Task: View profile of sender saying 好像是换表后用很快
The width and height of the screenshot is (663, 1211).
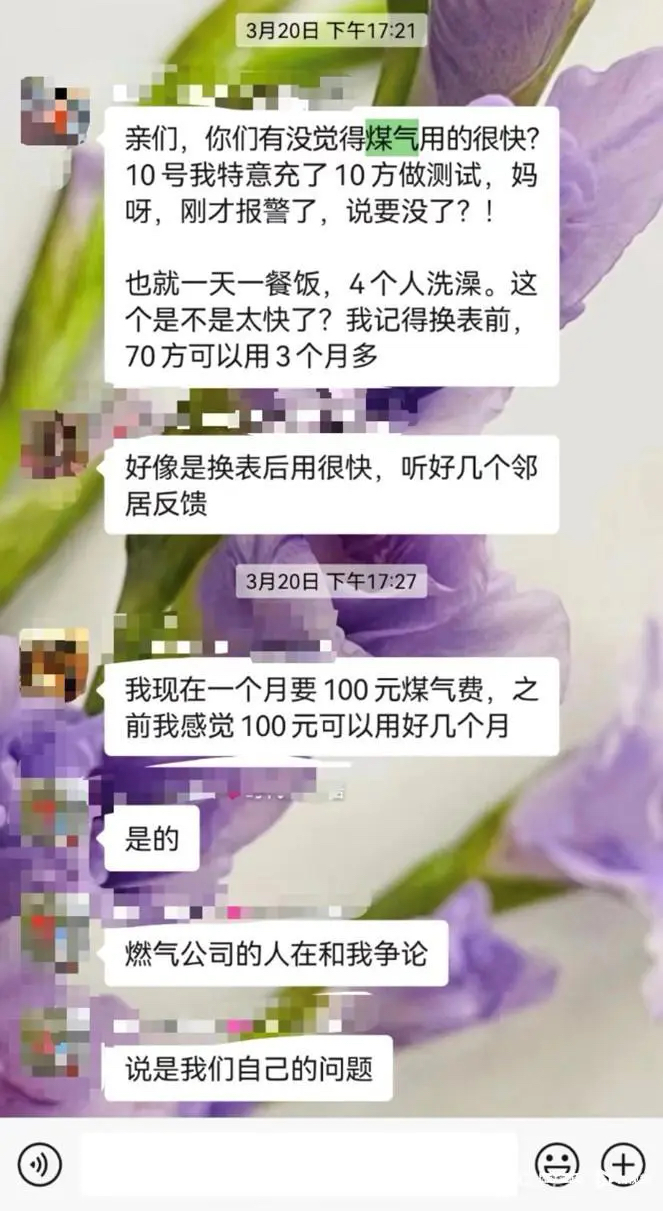Action: click(55, 444)
